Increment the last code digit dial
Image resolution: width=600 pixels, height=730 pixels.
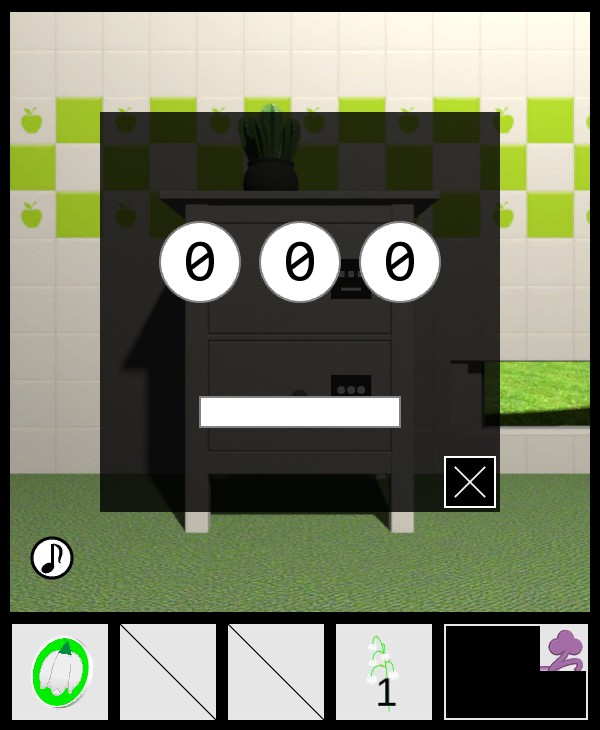400,262
